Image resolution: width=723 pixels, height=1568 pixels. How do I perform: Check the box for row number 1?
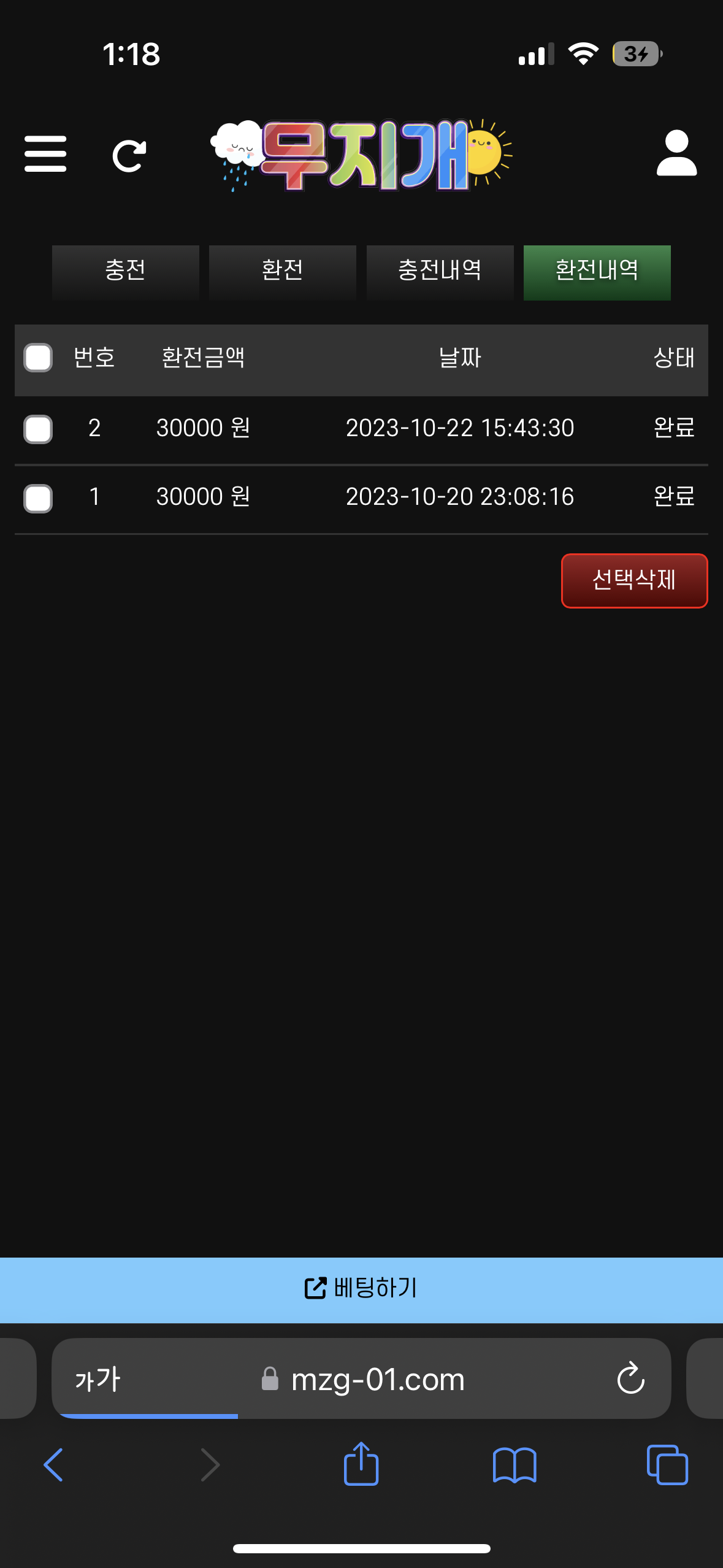point(38,498)
